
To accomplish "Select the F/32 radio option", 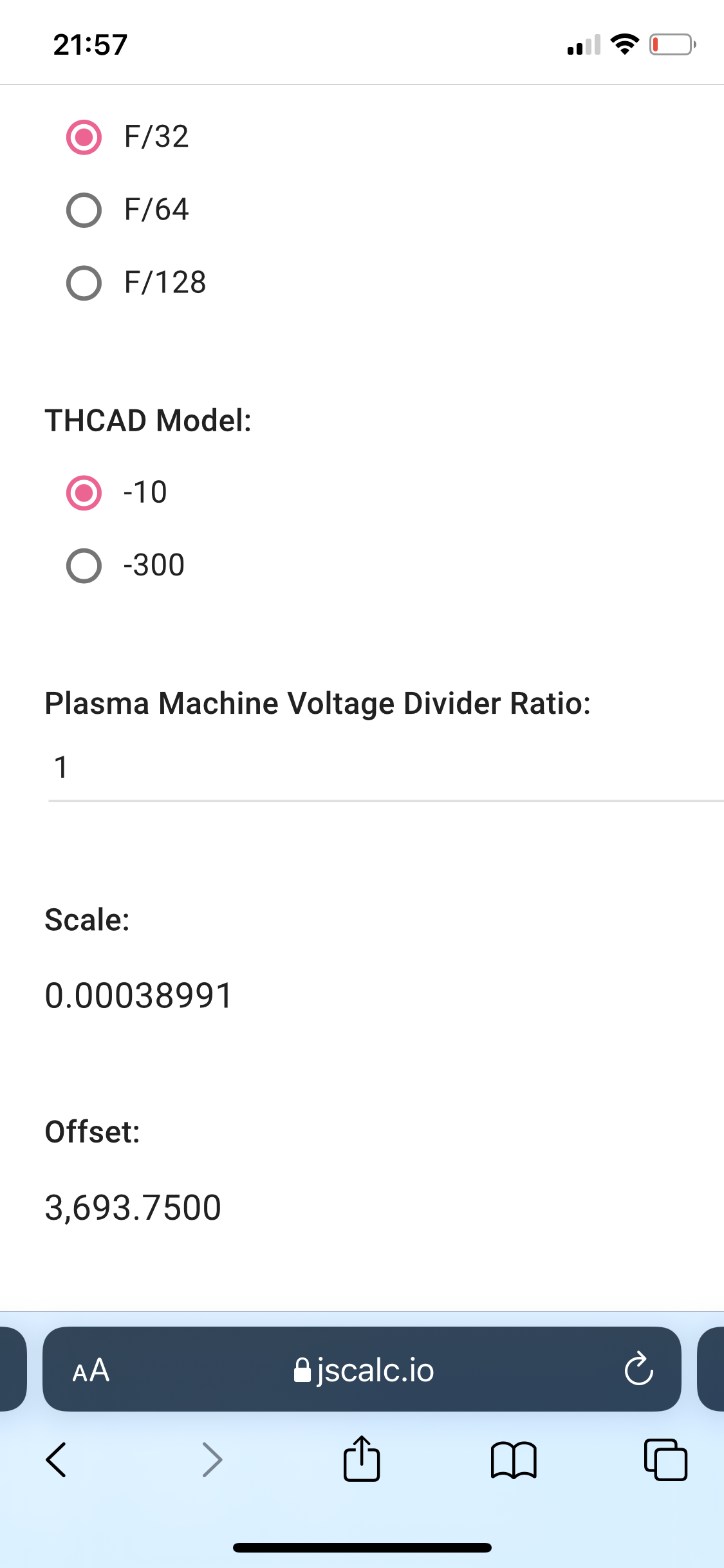I will [84, 137].
